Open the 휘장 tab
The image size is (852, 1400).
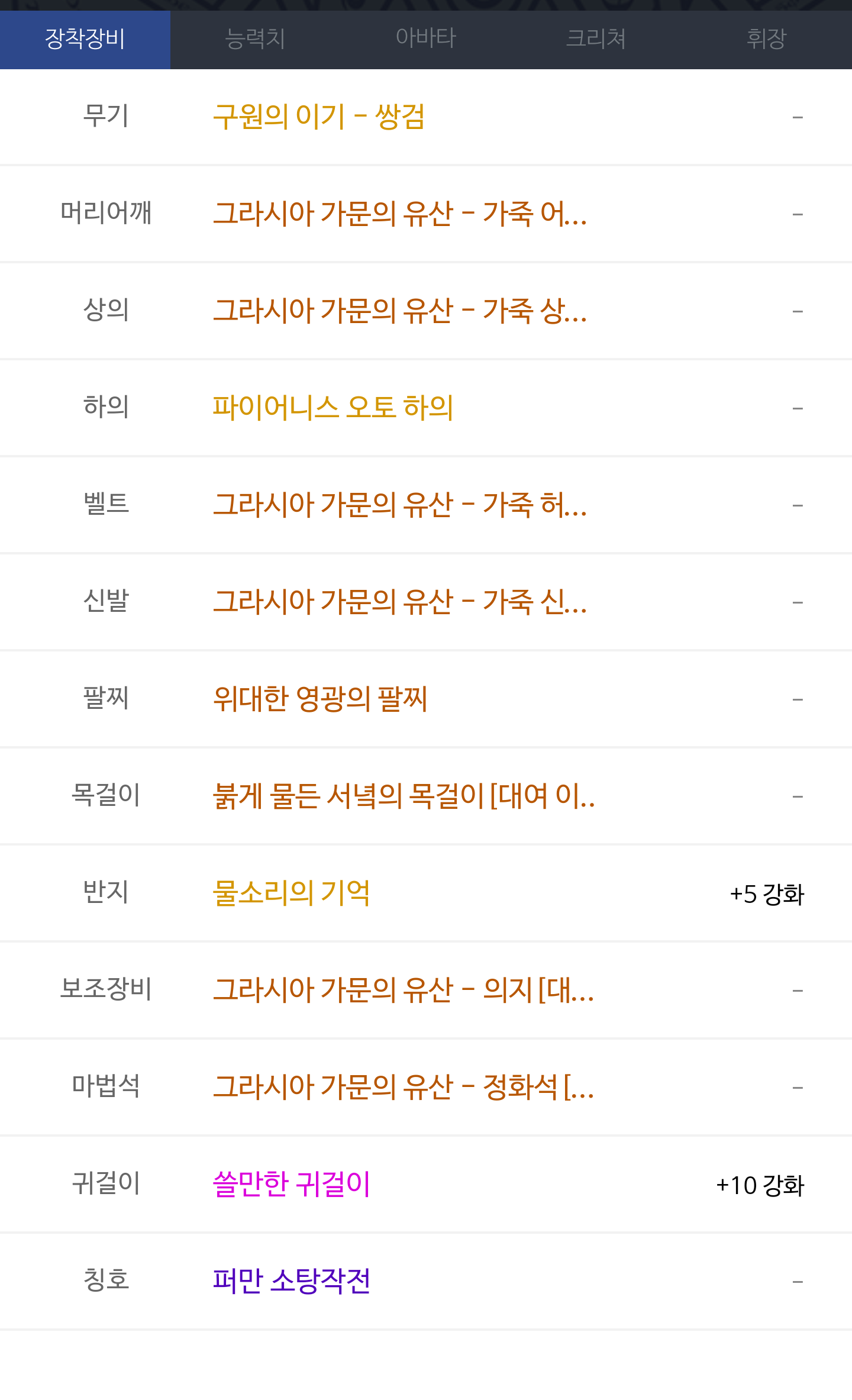(x=767, y=39)
